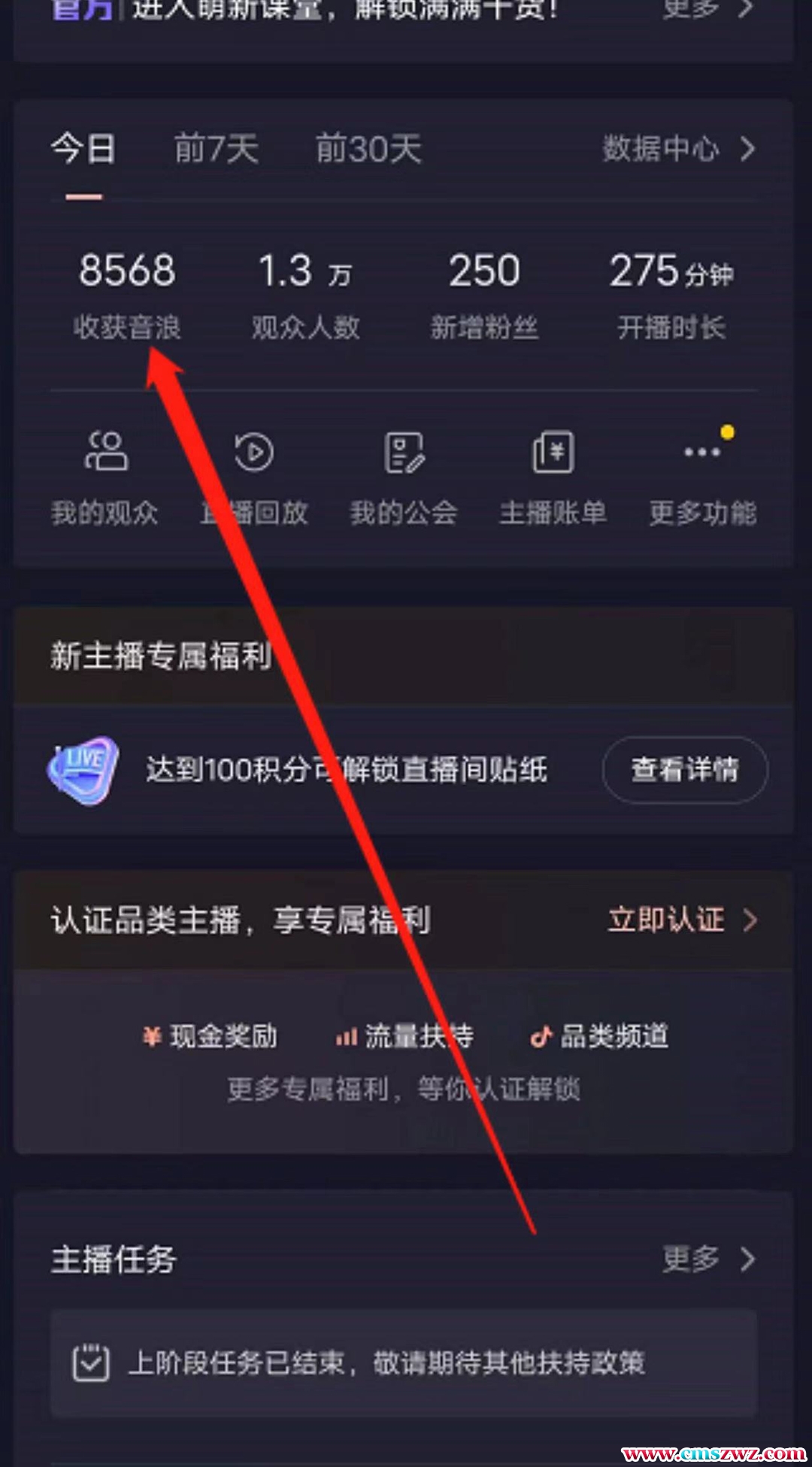
Task: Tap 立即认证 to certify now
Action: coord(681,920)
